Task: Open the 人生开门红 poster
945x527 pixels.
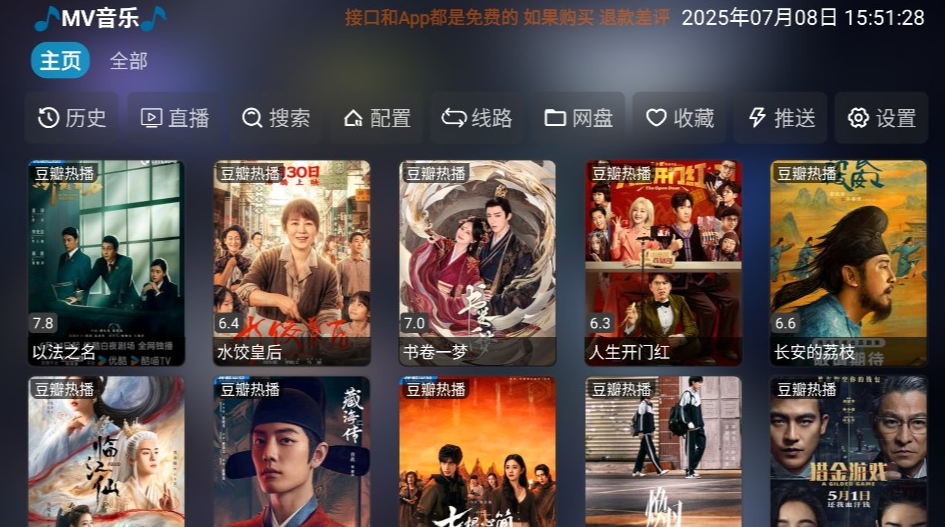Action: coord(663,263)
